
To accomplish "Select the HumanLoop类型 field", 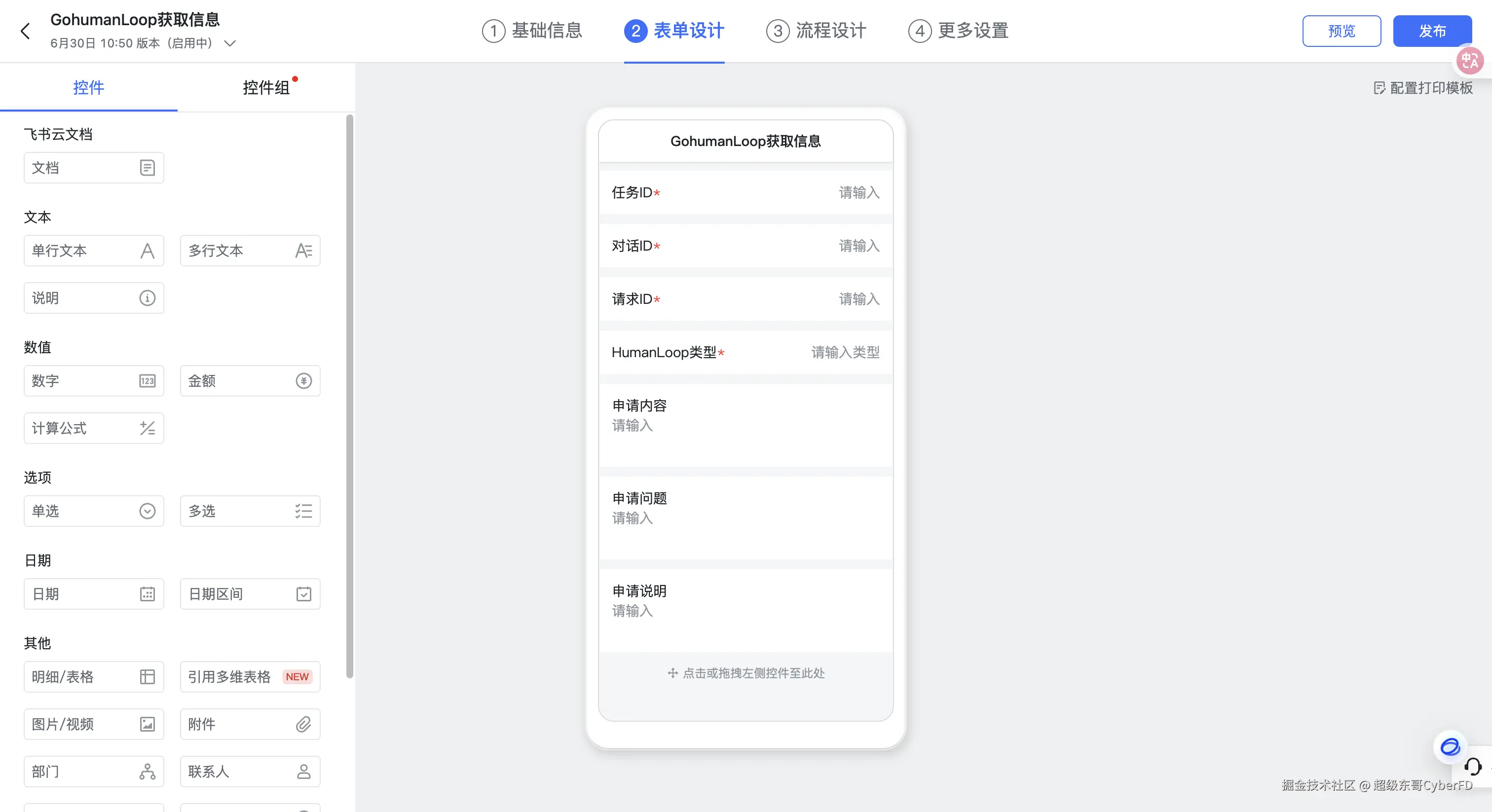I will click(x=745, y=353).
